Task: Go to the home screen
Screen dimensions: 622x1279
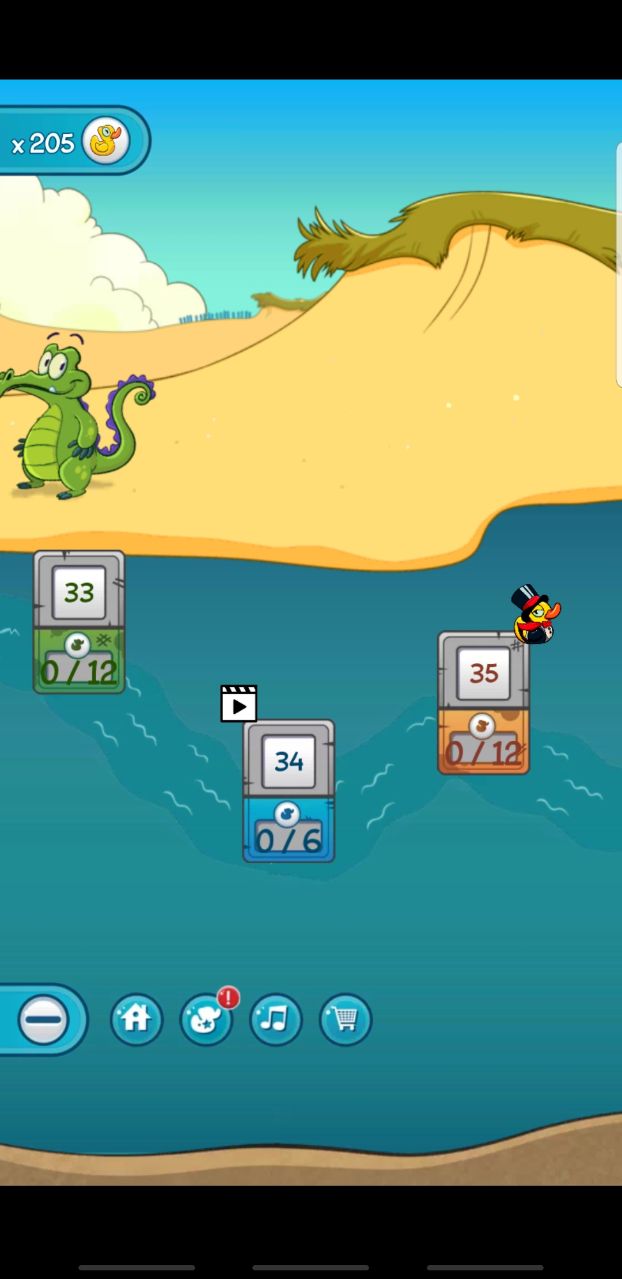Action: pos(136,1020)
